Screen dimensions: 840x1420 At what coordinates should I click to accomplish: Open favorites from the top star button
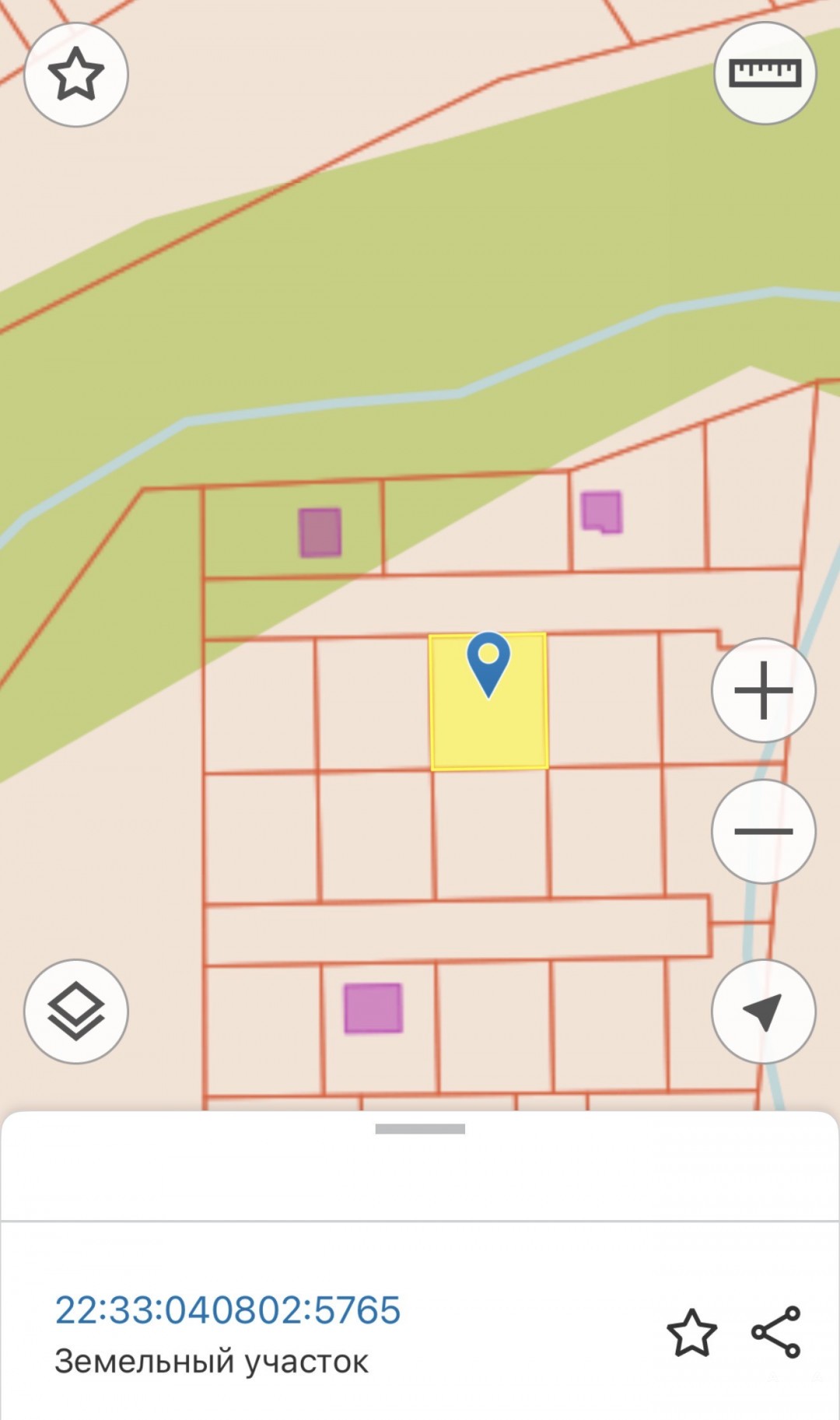click(x=76, y=75)
